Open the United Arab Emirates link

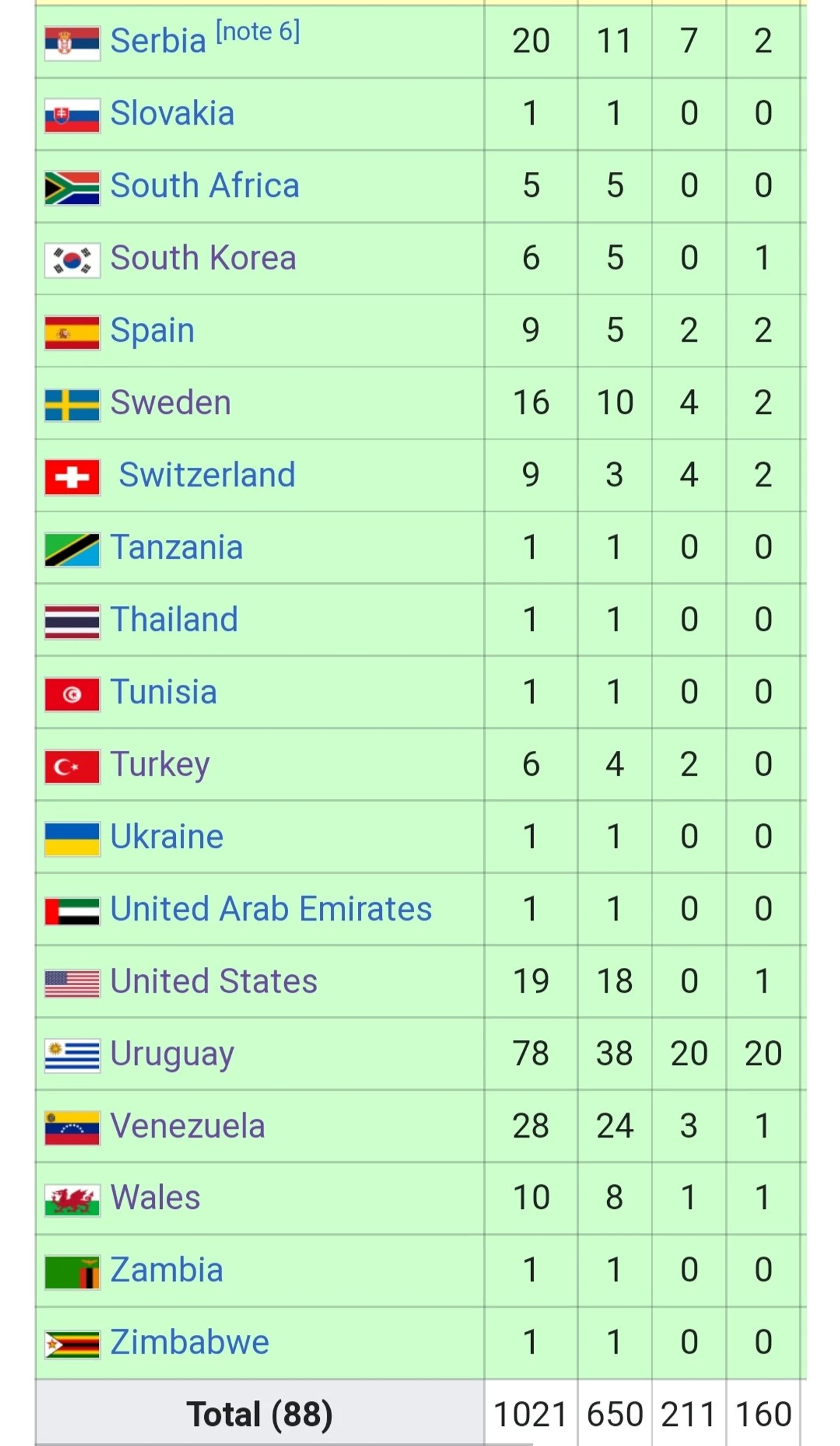click(x=270, y=910)
